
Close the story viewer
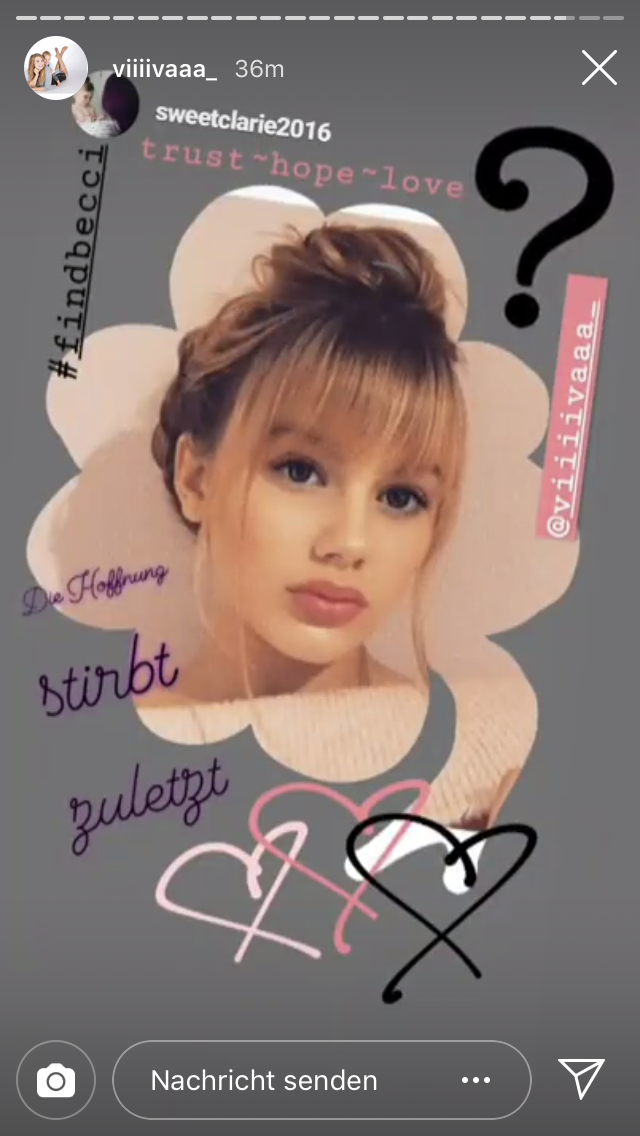point(599,68)
